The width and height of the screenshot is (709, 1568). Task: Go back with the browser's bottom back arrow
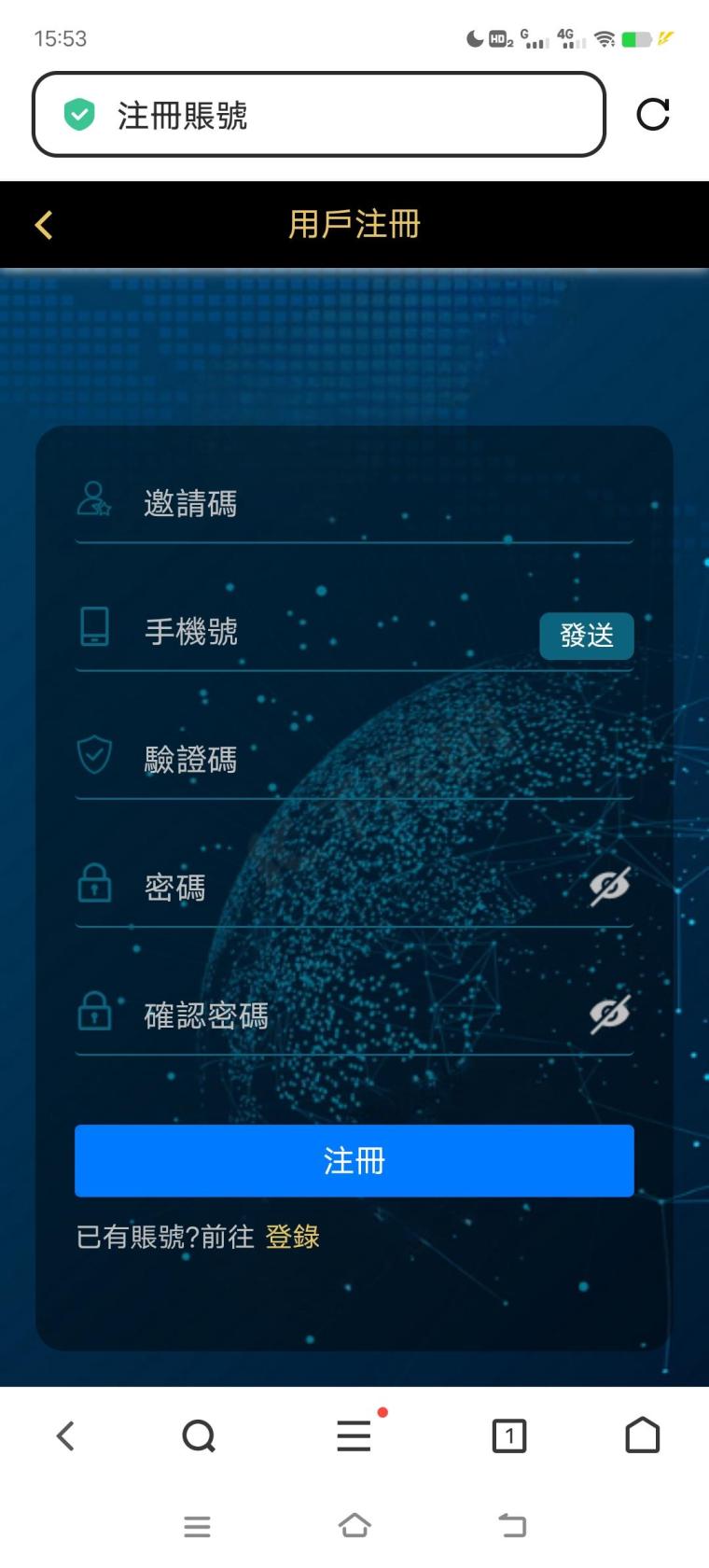tap(65, 1435)
